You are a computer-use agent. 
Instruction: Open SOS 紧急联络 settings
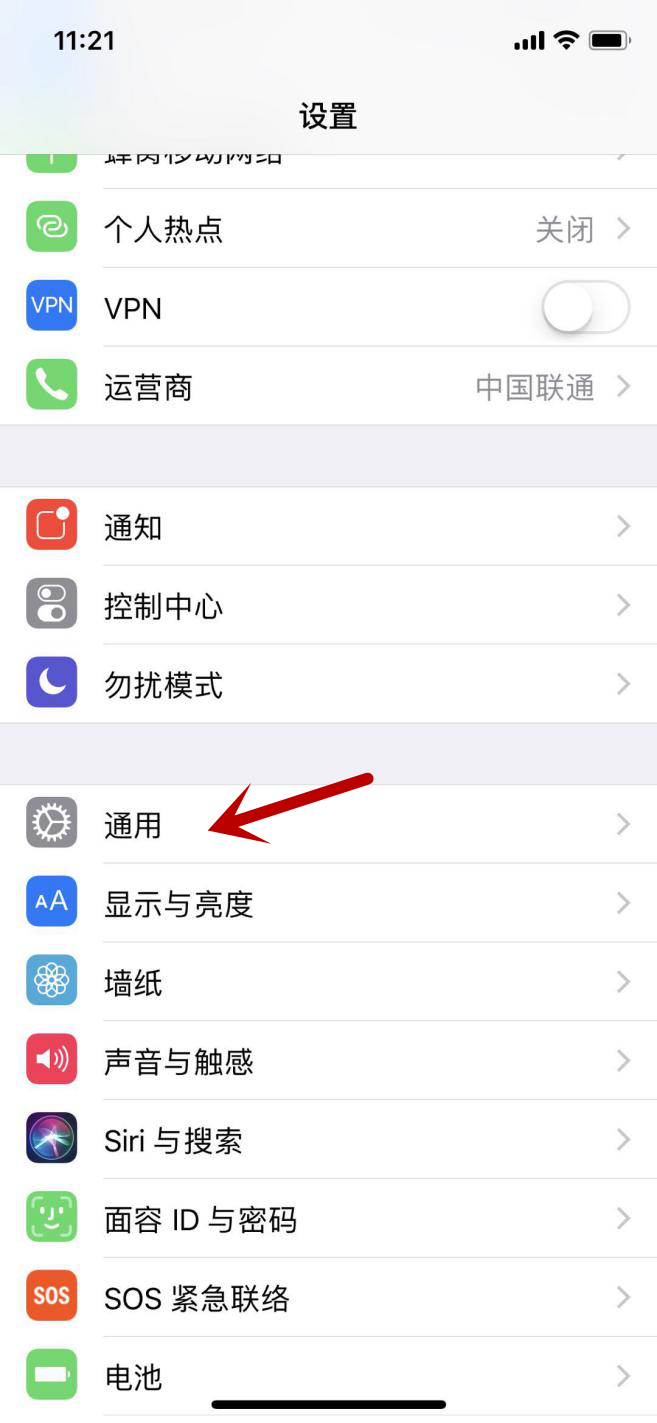(328, 1298)
